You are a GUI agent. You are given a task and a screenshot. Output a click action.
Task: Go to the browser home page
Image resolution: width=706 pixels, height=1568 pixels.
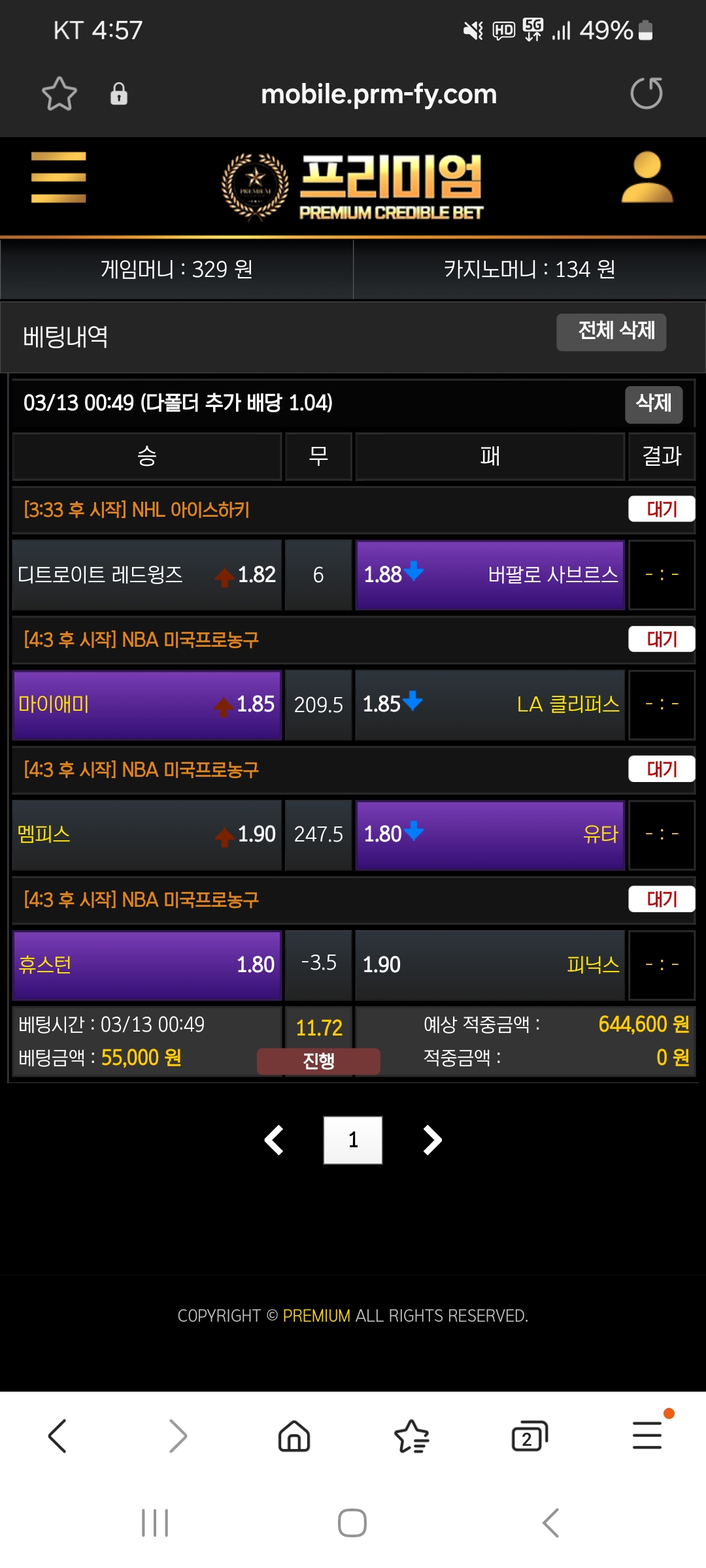[294, 1436]
